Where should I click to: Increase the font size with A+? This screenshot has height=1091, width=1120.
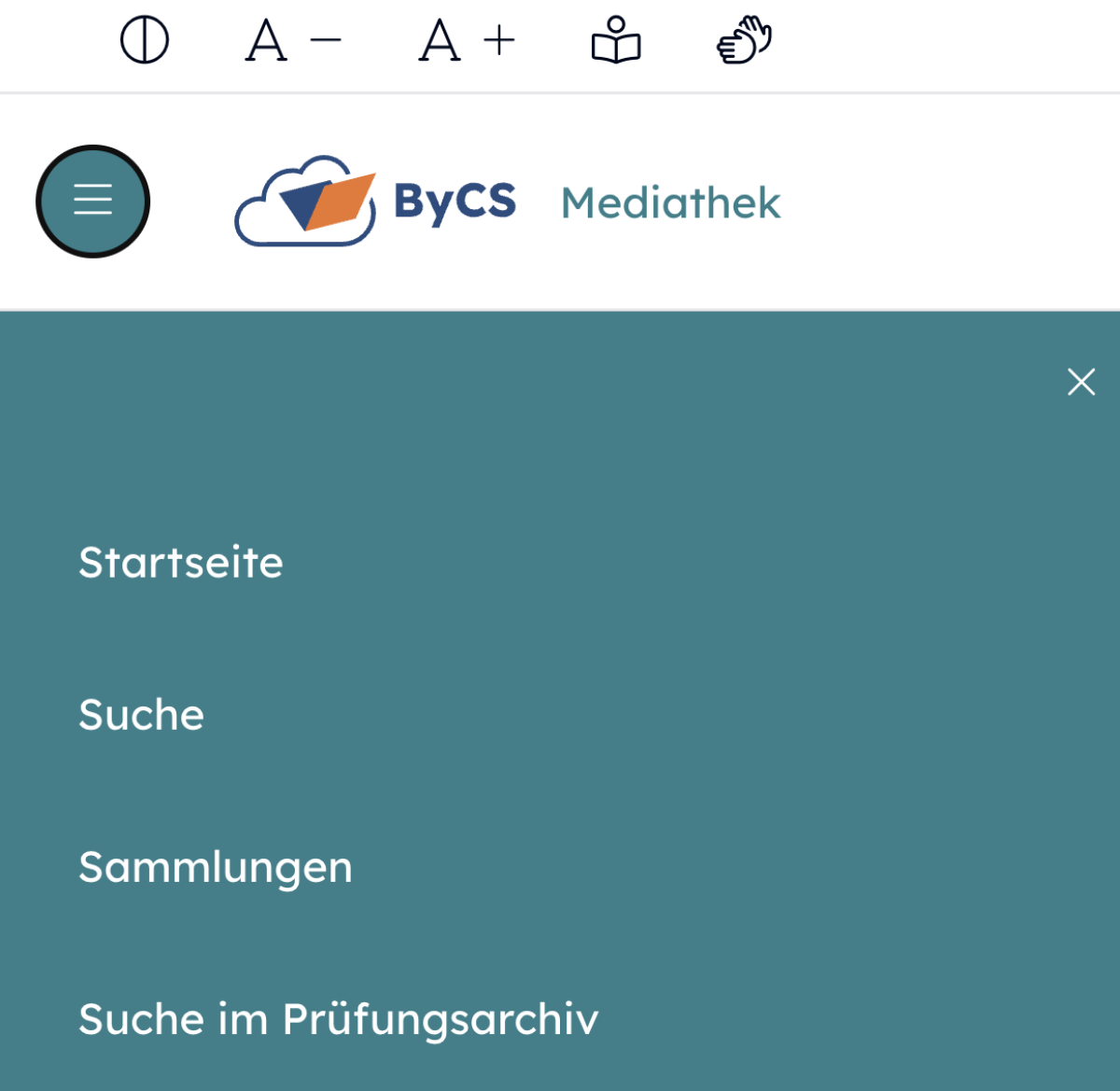(x=467, y=41)
